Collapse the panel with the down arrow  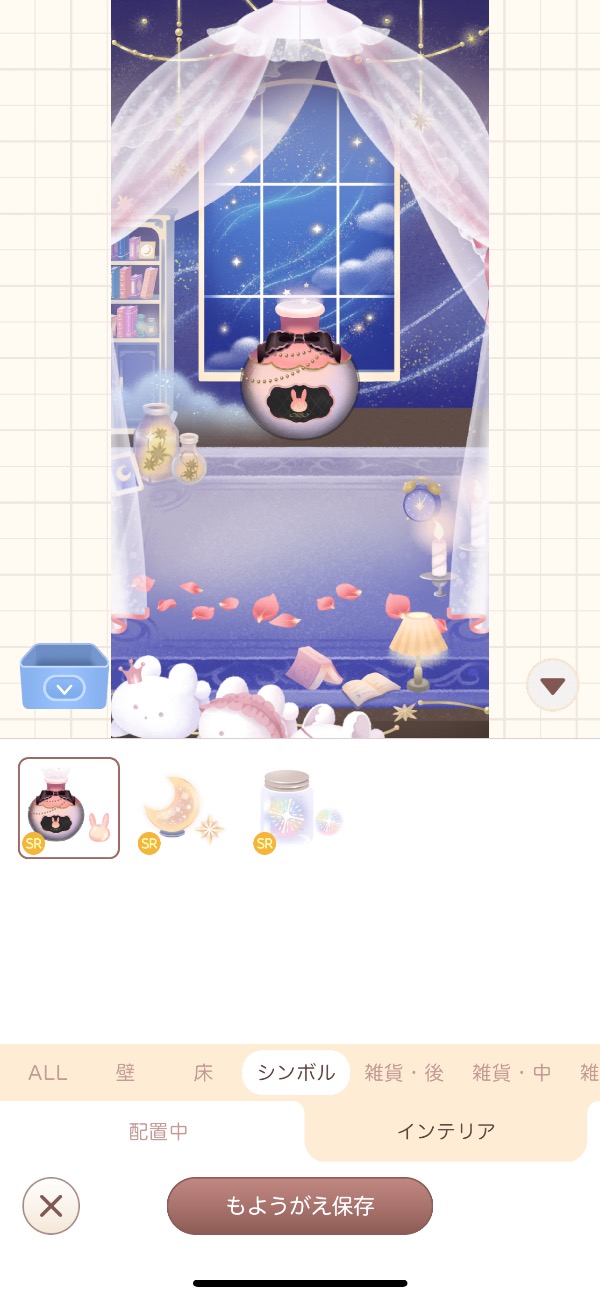click(552, 685)
